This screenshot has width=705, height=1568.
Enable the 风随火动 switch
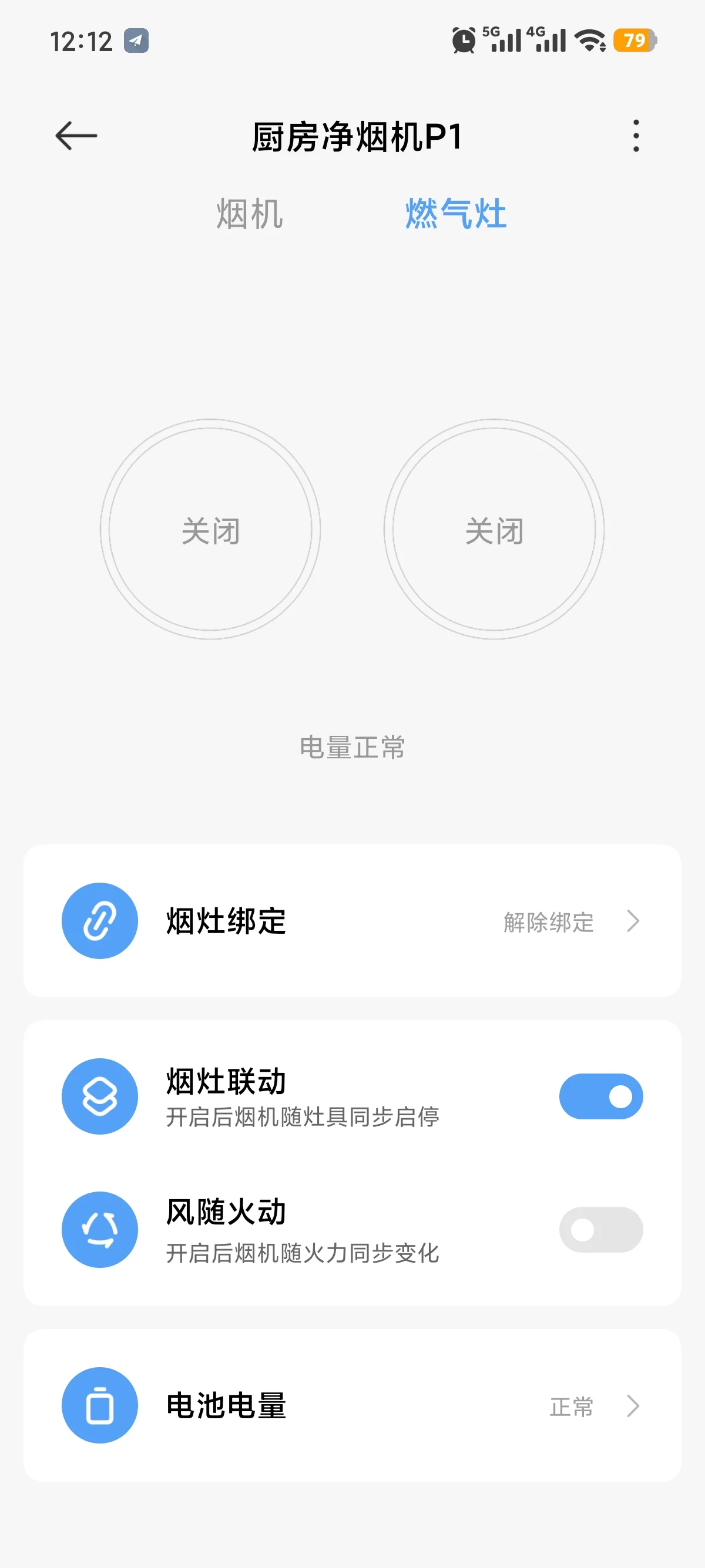click(x=600, y=1230)
